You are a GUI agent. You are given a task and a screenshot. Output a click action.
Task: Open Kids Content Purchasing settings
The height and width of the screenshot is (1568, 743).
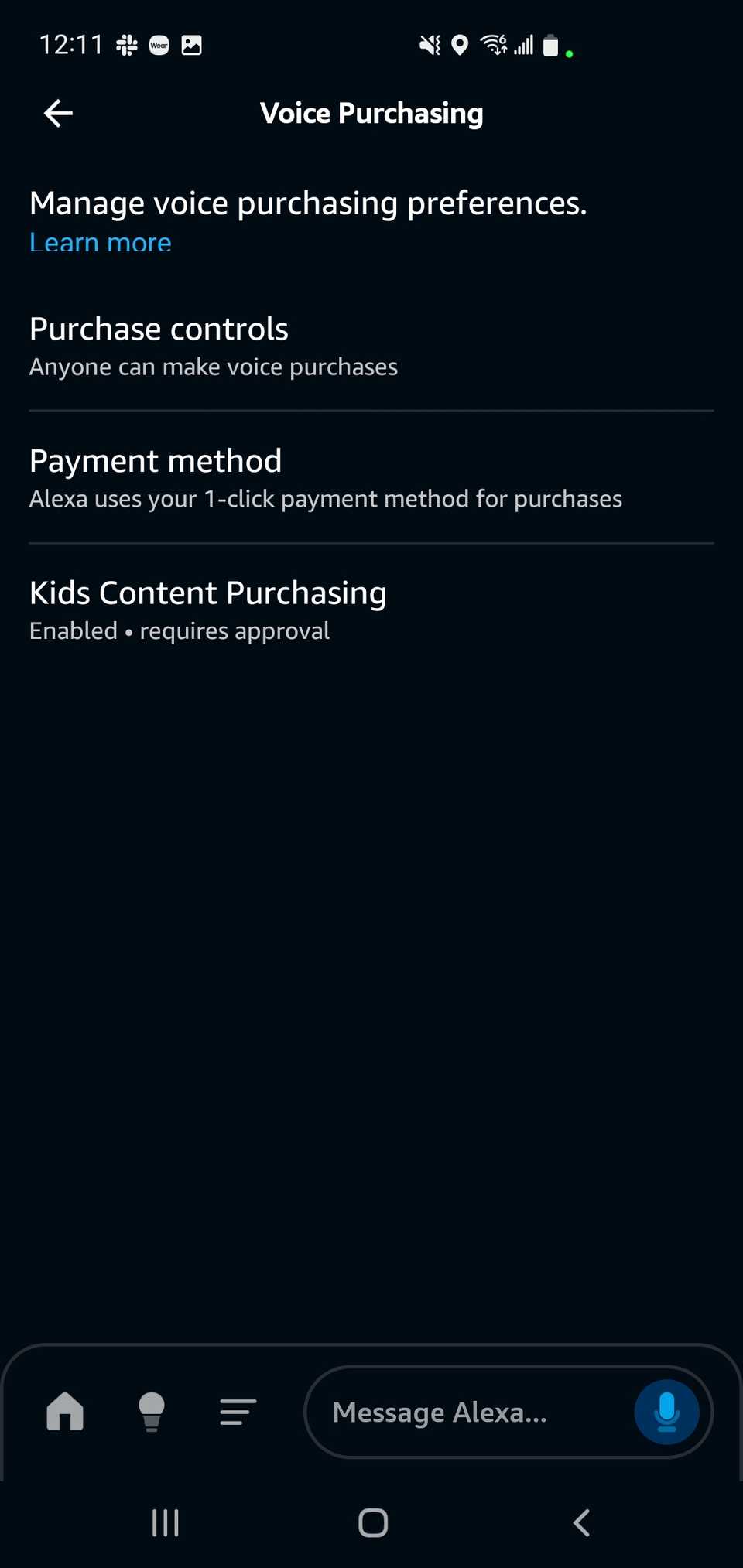[x=370, y=610]
